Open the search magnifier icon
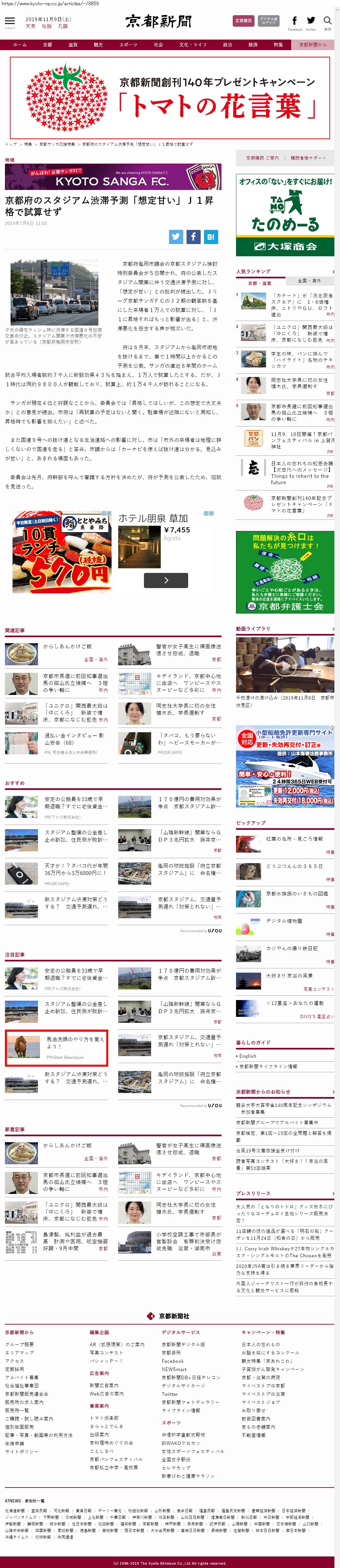 (327, 22)
